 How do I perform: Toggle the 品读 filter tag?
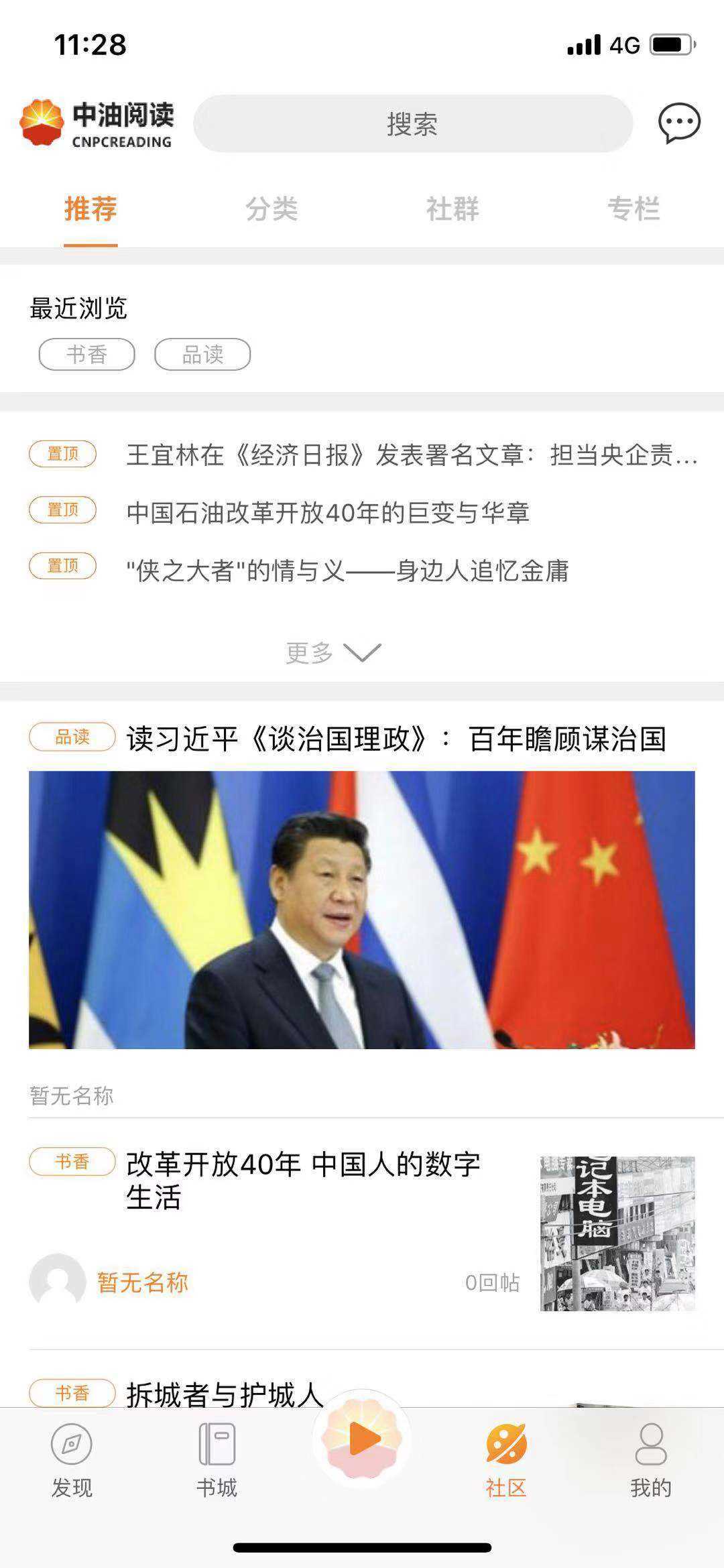point(203,353)
